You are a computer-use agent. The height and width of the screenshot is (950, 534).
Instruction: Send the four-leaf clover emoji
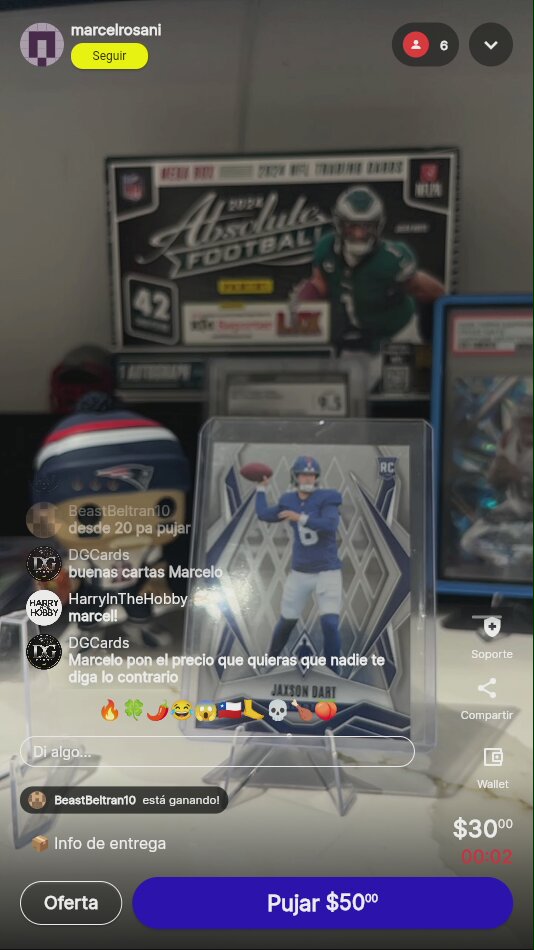[133, 709]
